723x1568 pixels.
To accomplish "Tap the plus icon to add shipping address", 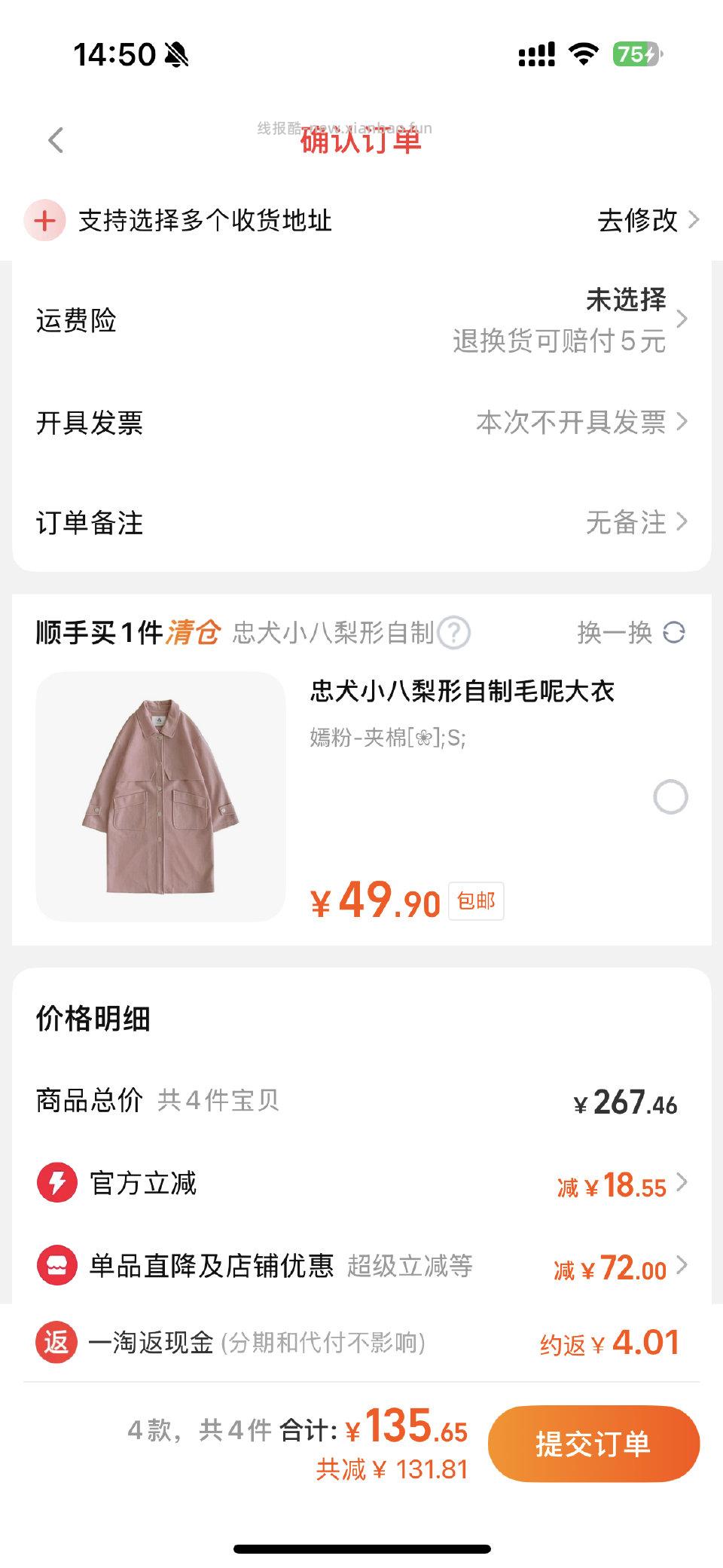I will pos(44,220).
